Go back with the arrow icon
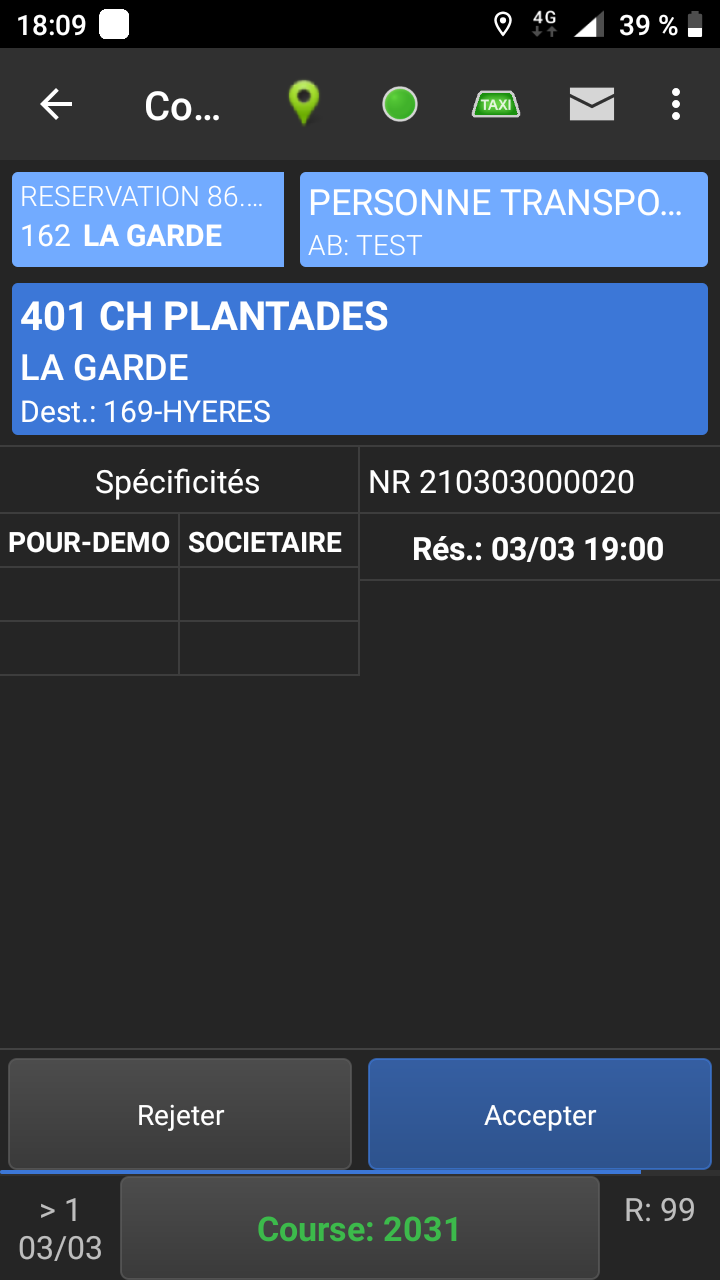 56,104
